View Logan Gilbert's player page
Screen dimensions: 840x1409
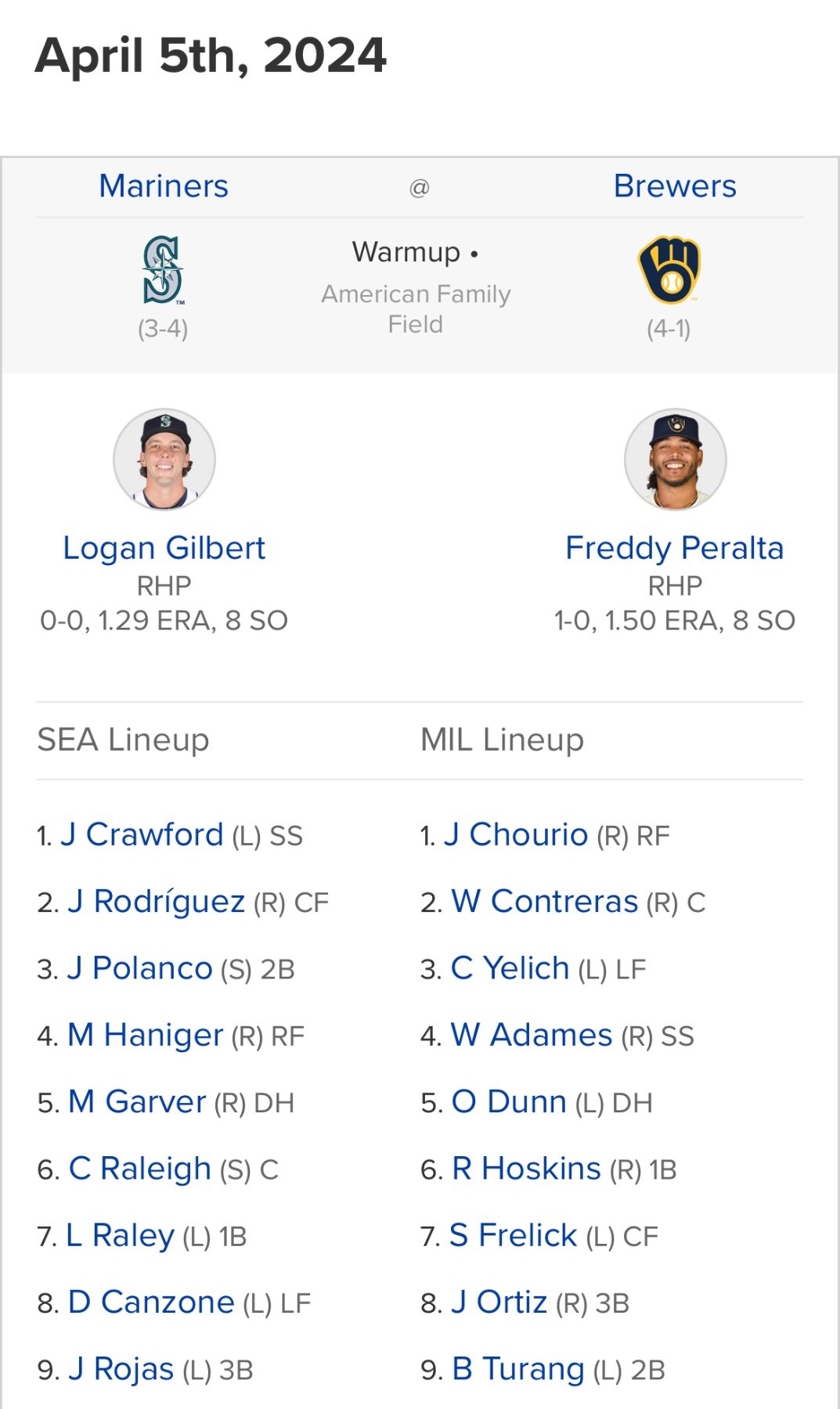(x=164, y=548)
